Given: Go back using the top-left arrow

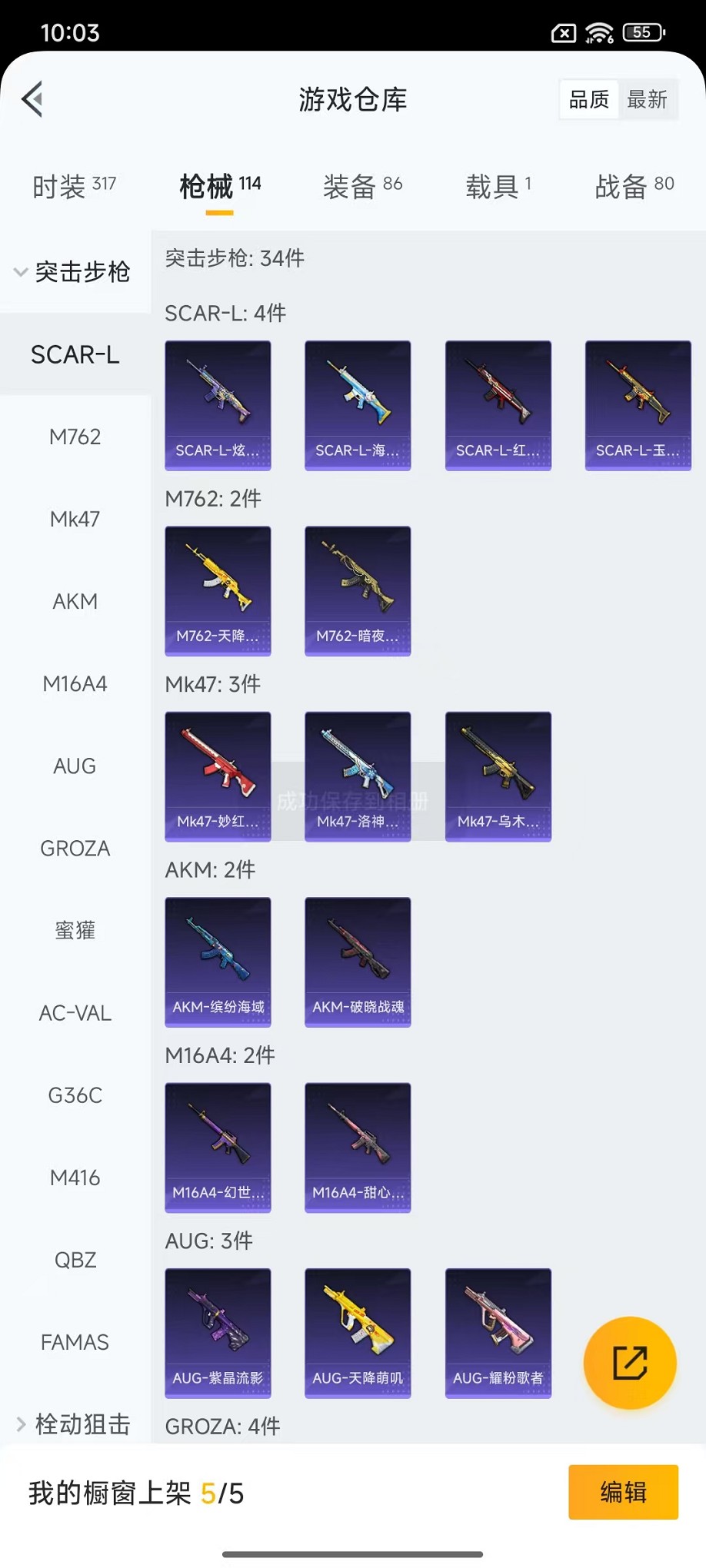Looking at the screenshot, I should click(x=33, y=99).
